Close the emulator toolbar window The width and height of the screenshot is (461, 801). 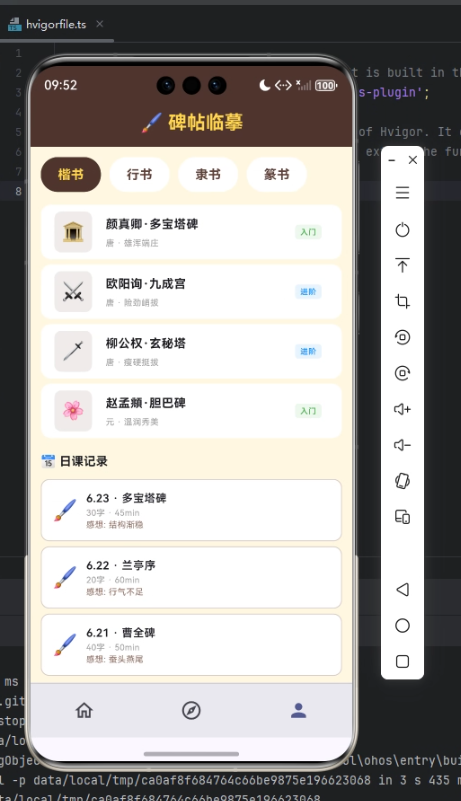pos(413,160)
